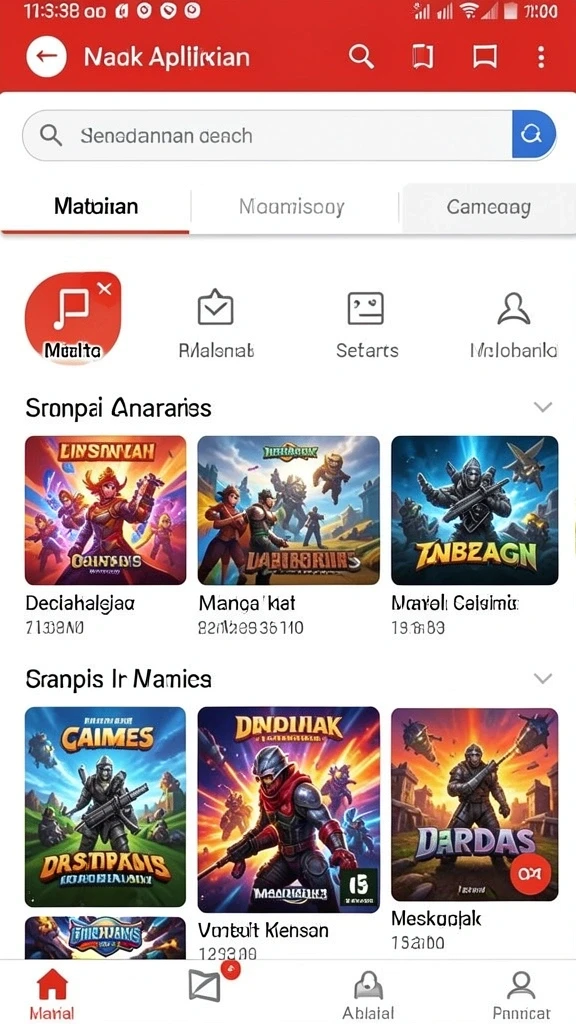
Task: Expand the Sronpai Anararies section chevron
Action: point(543,407)
